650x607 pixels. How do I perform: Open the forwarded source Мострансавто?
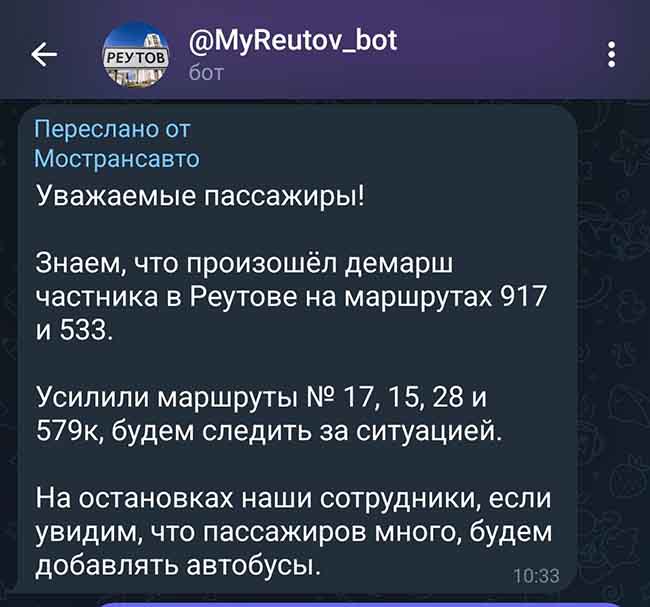pos(116,158)
